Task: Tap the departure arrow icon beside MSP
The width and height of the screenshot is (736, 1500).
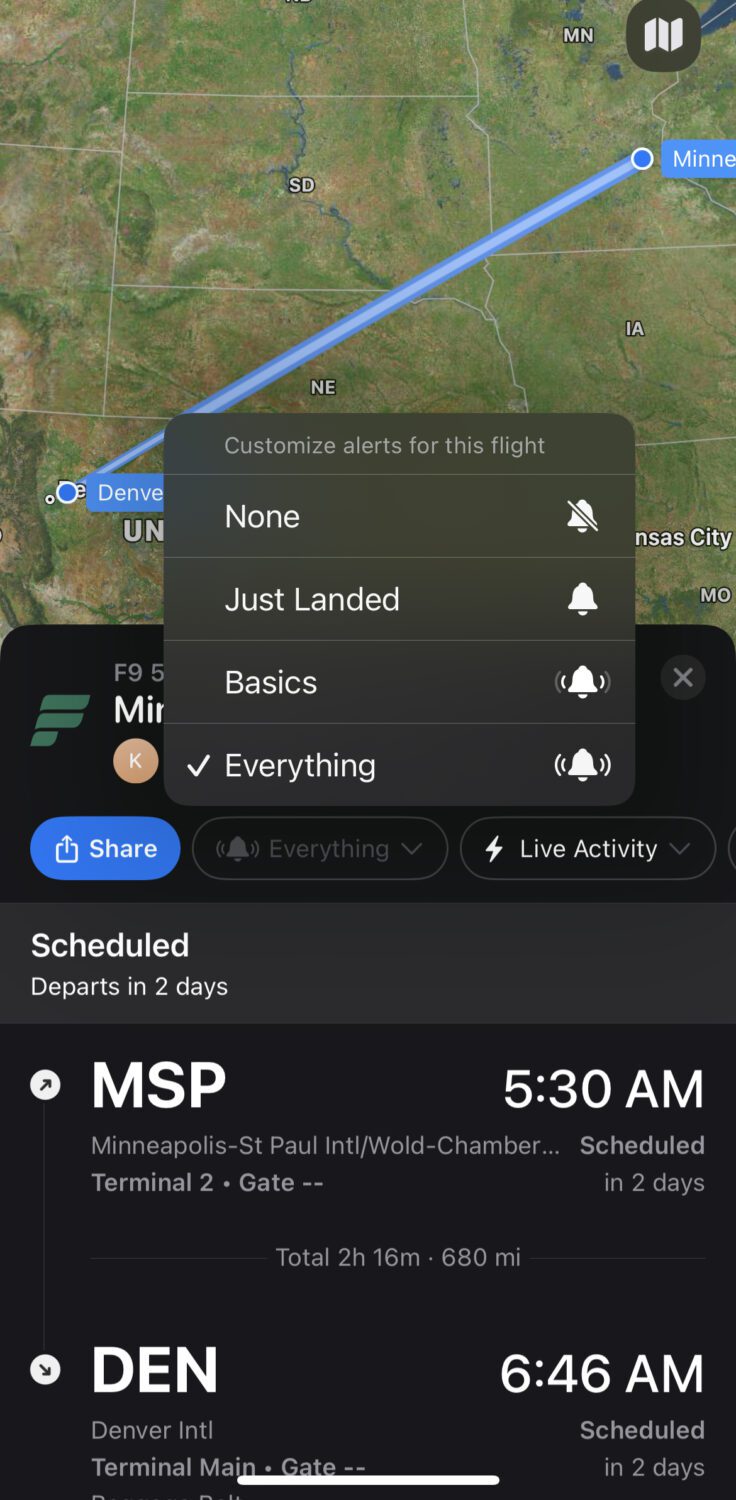Action: click(44, 1084)
